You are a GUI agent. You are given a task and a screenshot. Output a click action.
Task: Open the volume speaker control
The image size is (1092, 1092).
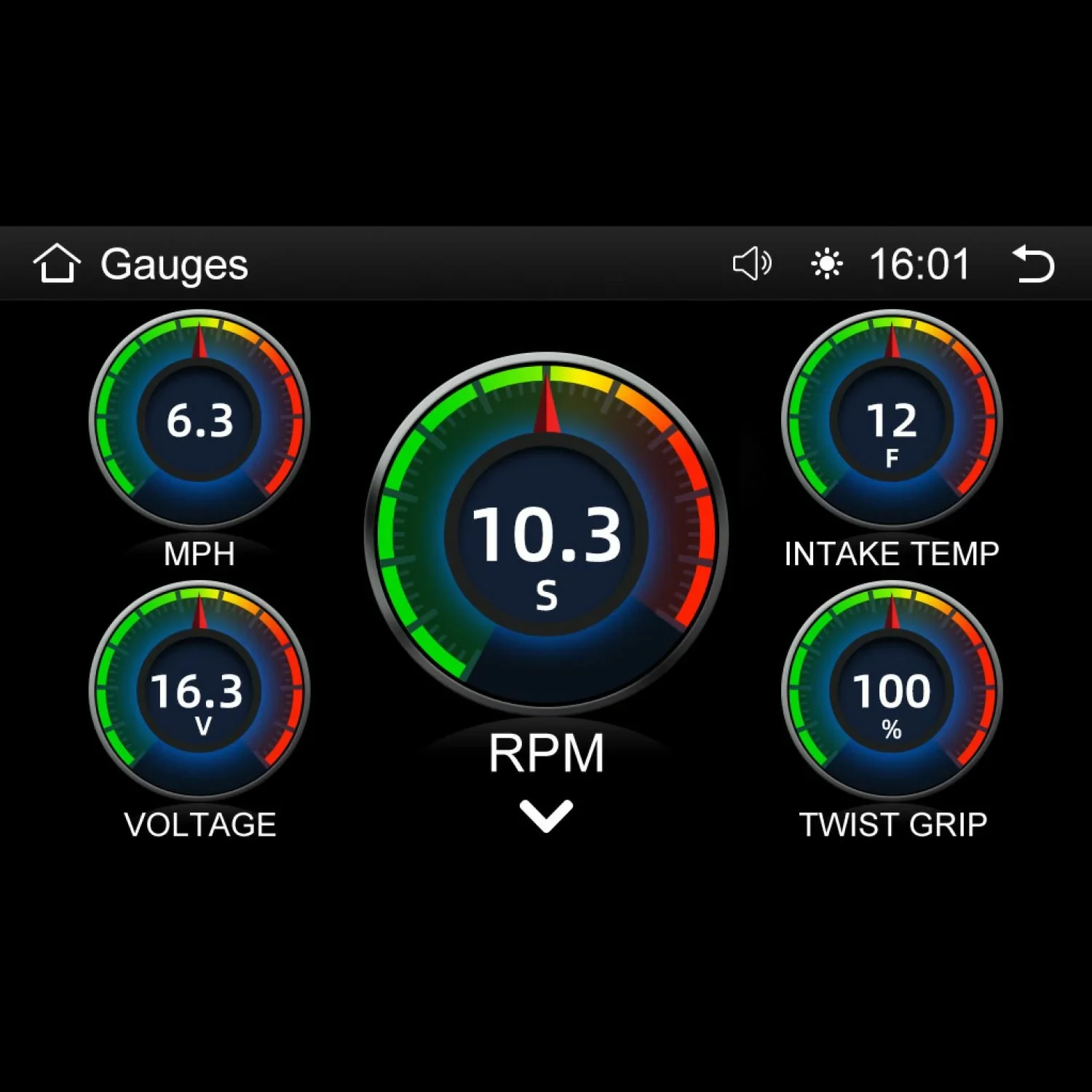click(751, 264)
